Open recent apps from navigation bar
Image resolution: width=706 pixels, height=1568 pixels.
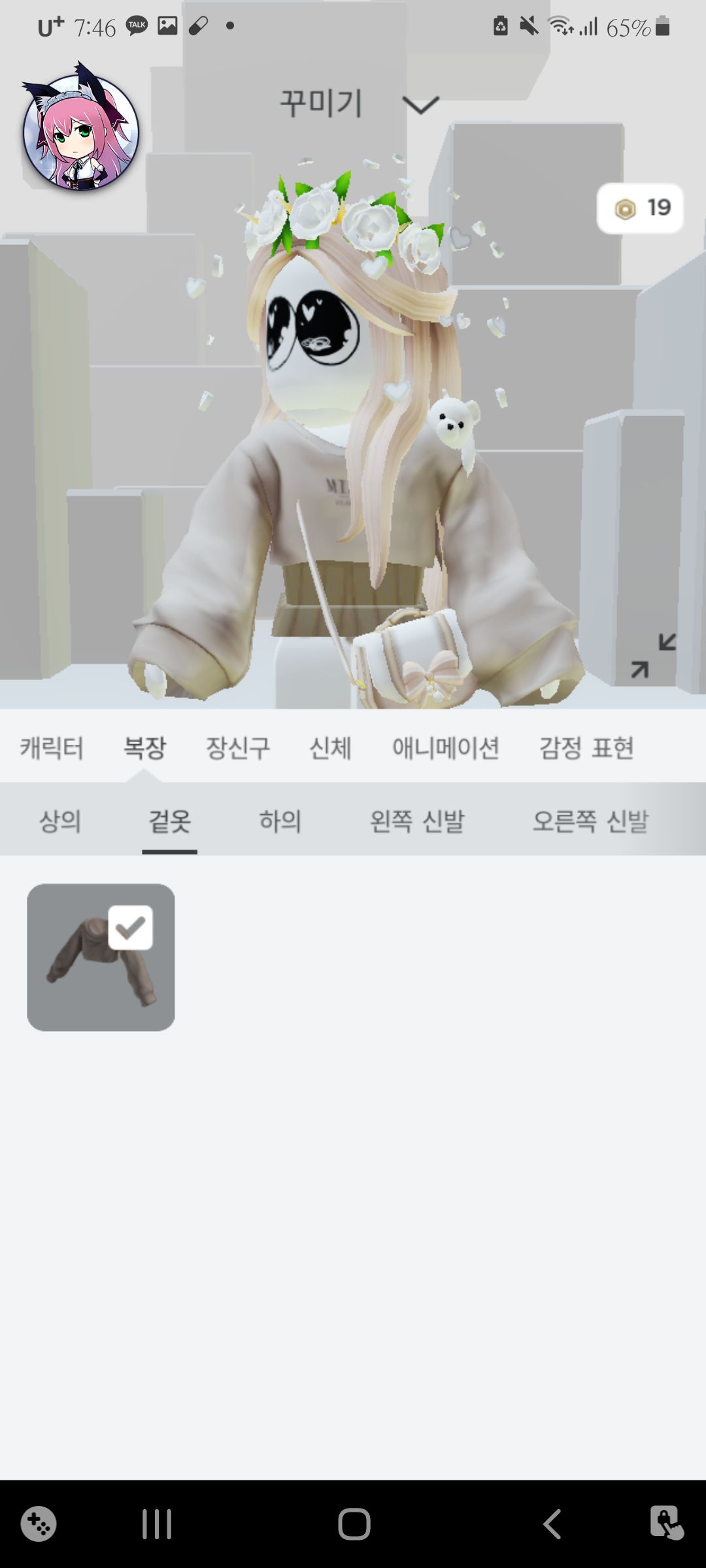(x=157, y=1524)
